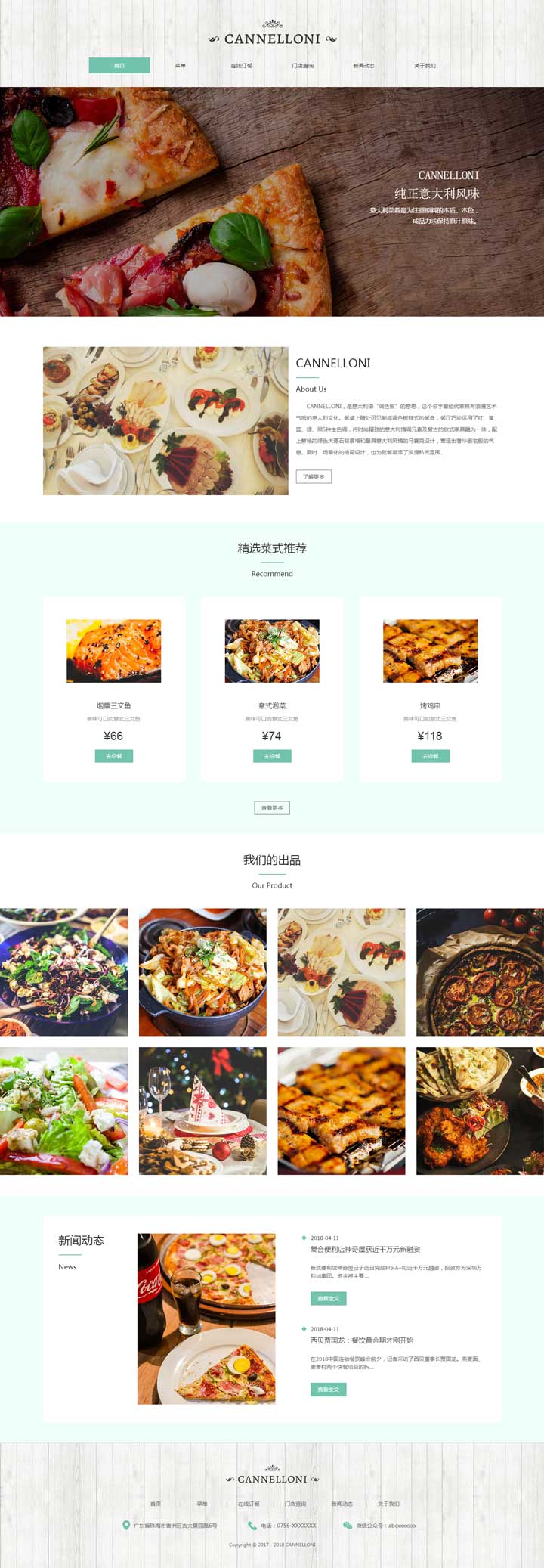Open 门店查询 in top navigation
The image size is (544, 1568).
tap(303, 66)
